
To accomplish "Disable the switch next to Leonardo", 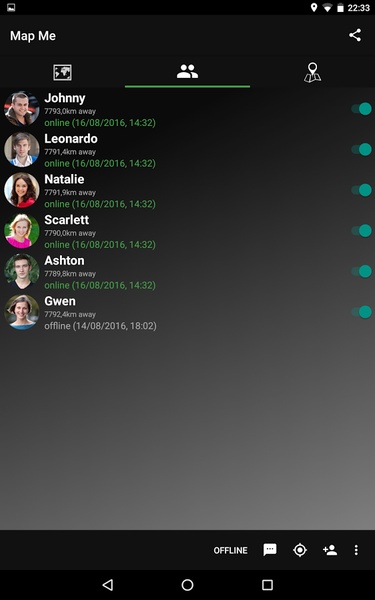I will [362, 150].
